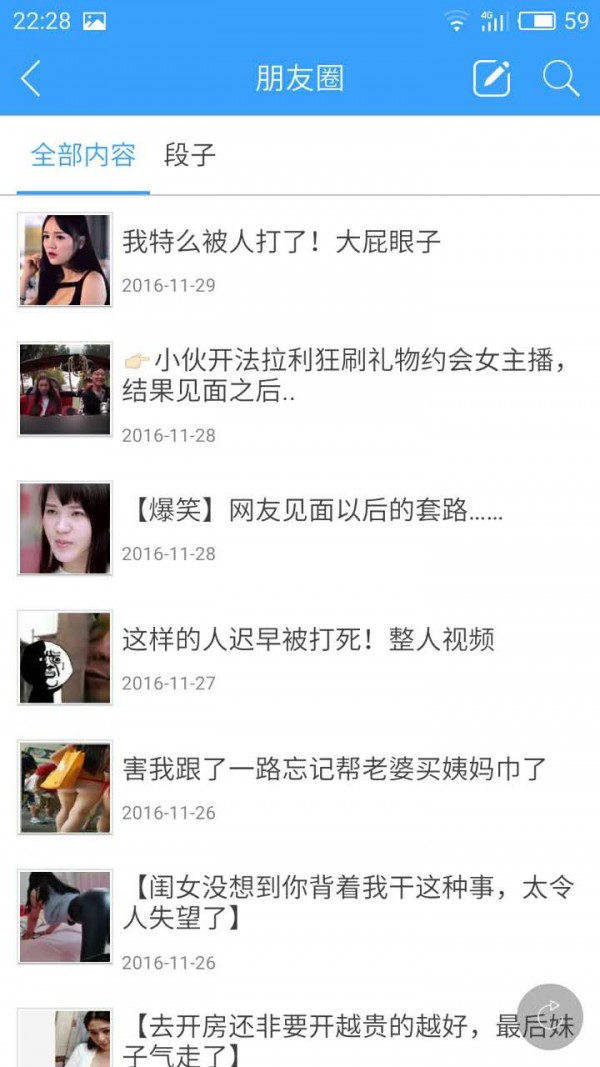Viewport: 600px width, 1067px height.
Task: Switch to the 段子 tab
Action: click(x=190, y=155)
